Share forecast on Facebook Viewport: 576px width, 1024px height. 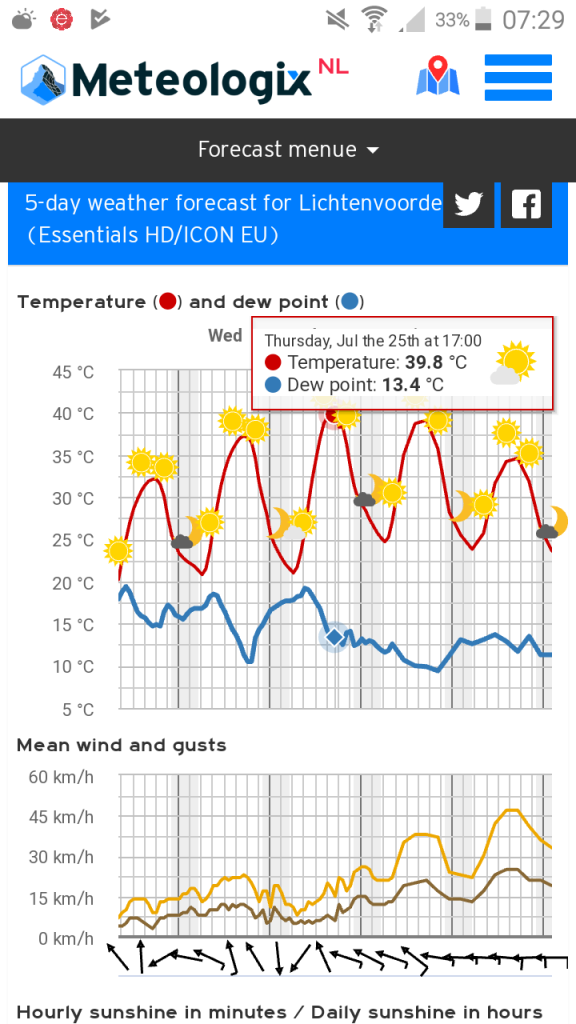[526, 206]
